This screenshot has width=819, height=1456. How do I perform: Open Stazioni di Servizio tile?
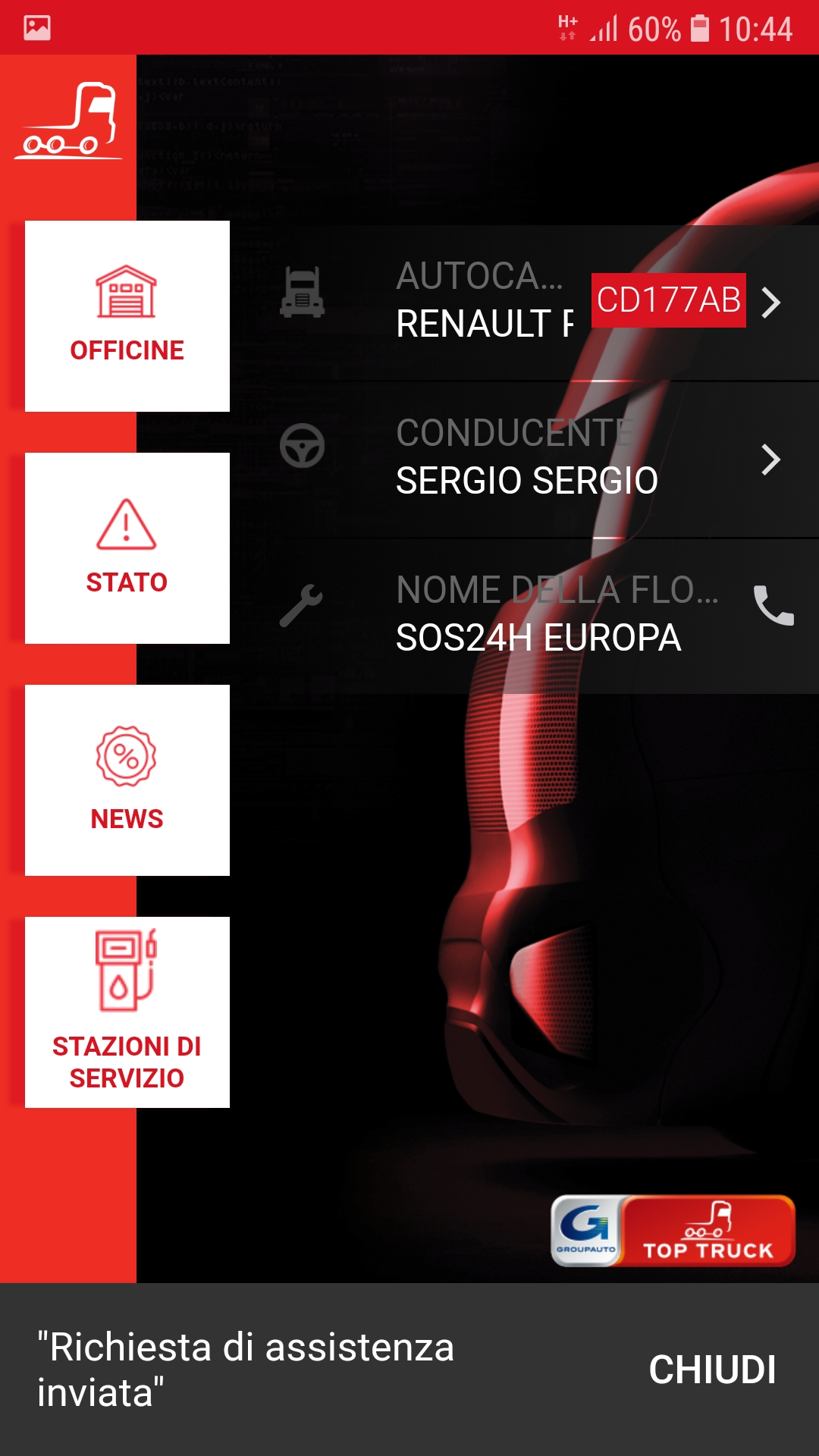tap(127, 1012)
